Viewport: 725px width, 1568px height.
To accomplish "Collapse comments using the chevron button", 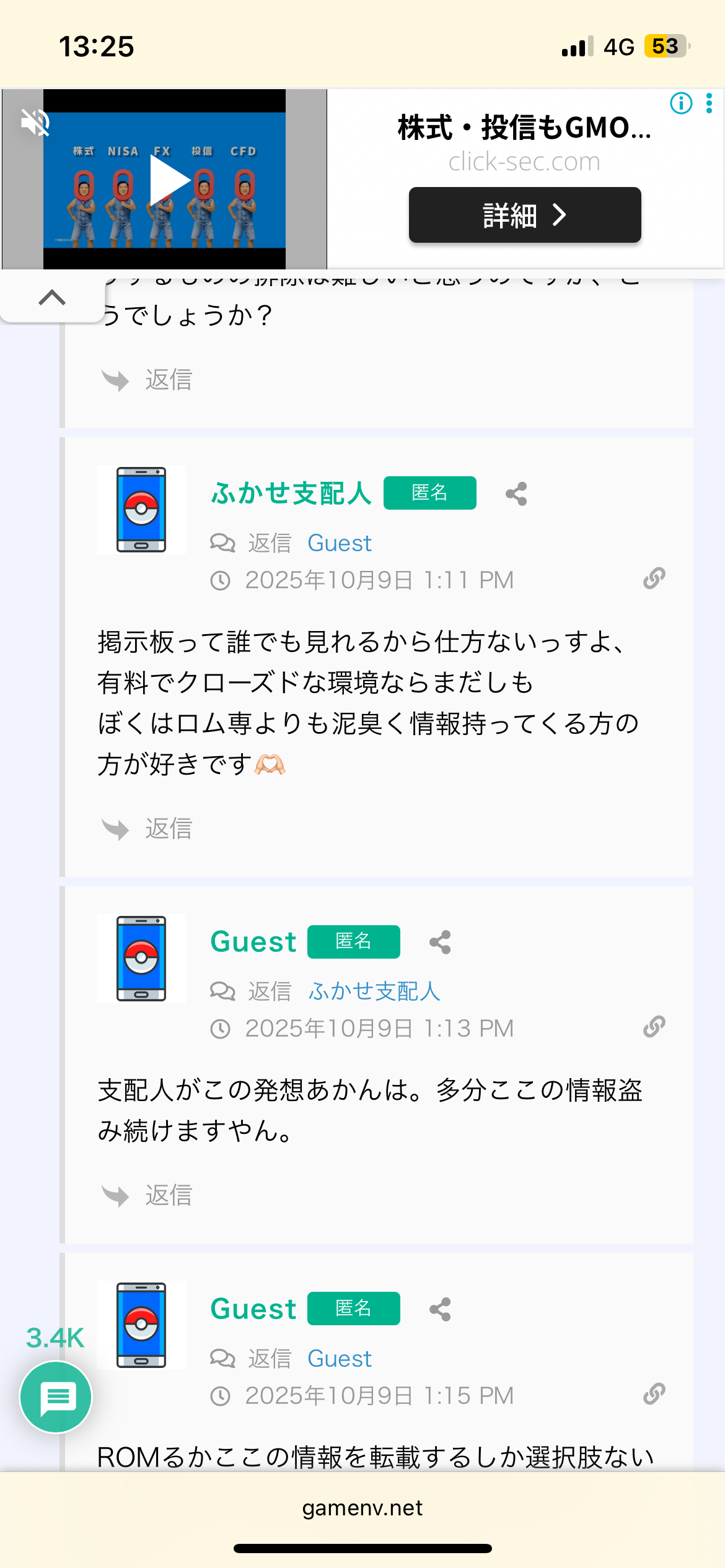I will coord(53,297).
